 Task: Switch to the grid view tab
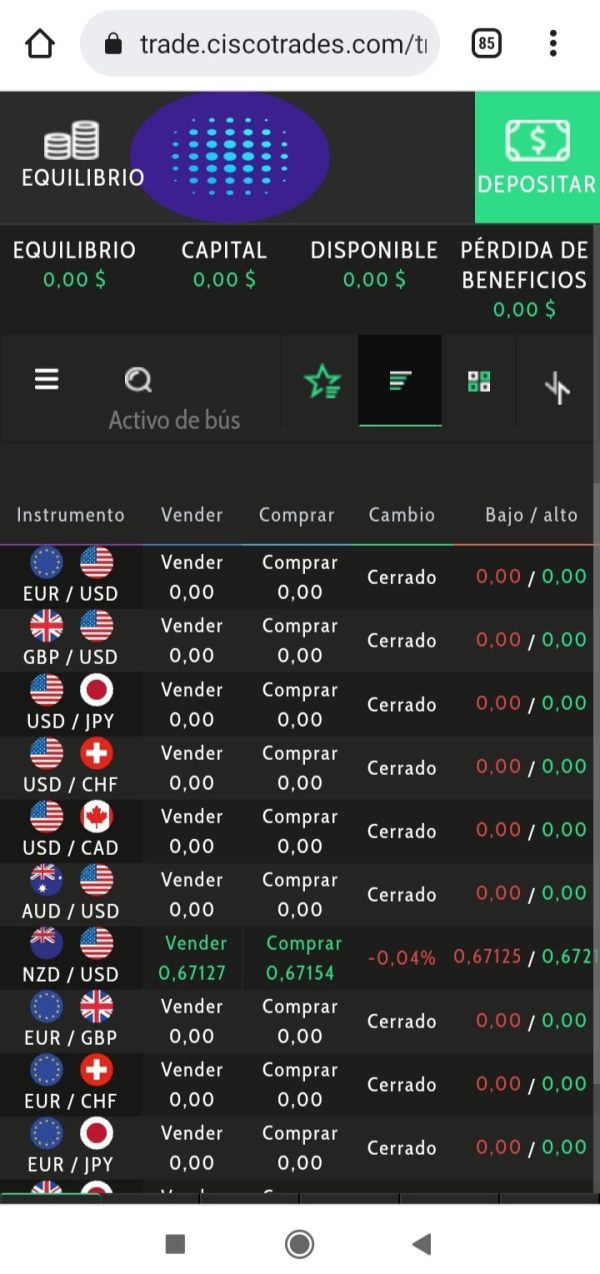[x=479, y=381]
